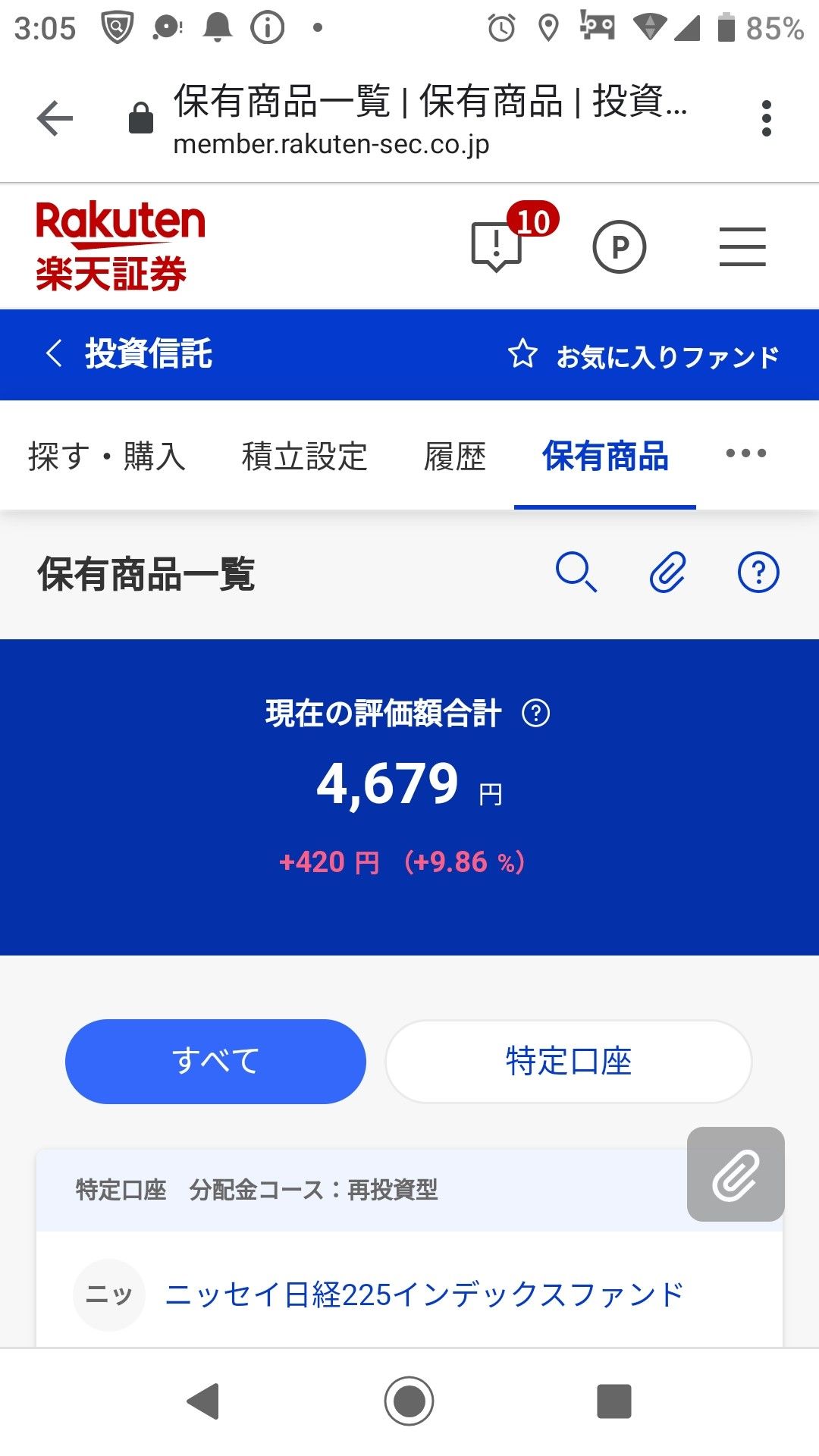Open the notifications icon with 10 badge

(497, 245)
